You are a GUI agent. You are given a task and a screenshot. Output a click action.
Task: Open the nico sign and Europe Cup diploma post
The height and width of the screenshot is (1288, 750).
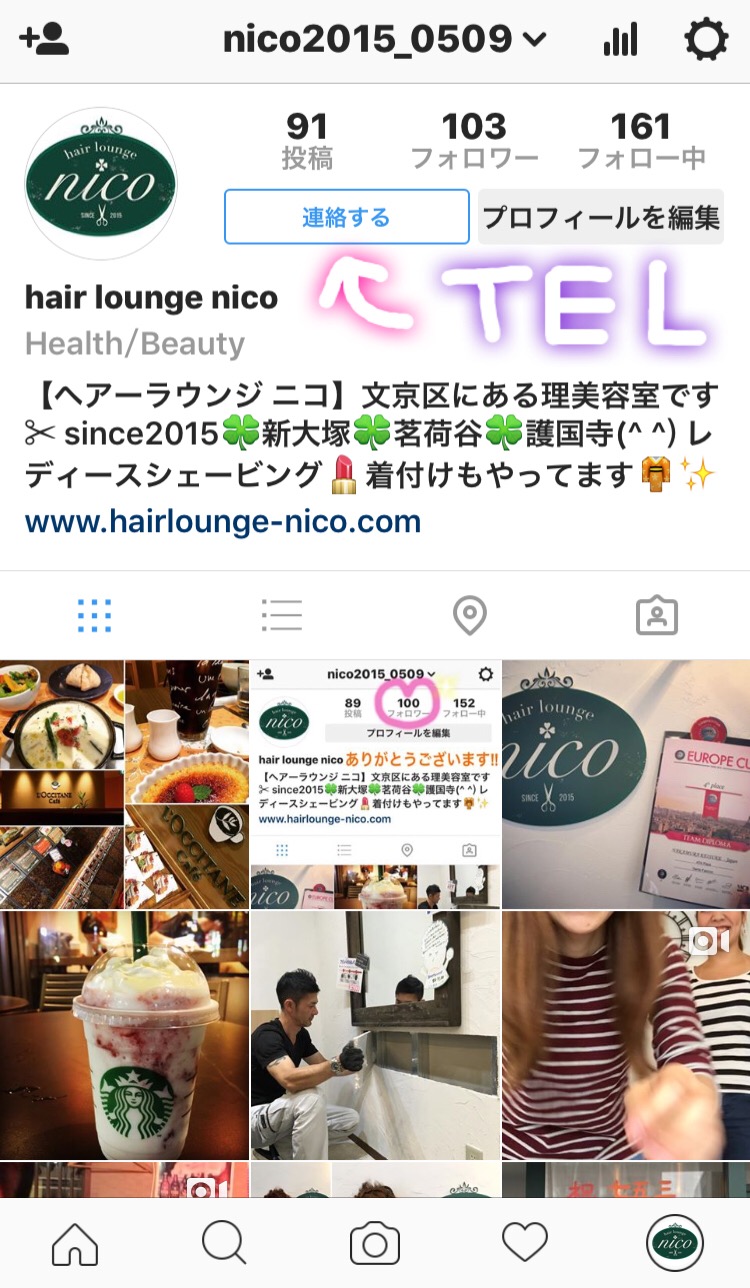click(626, 784)
